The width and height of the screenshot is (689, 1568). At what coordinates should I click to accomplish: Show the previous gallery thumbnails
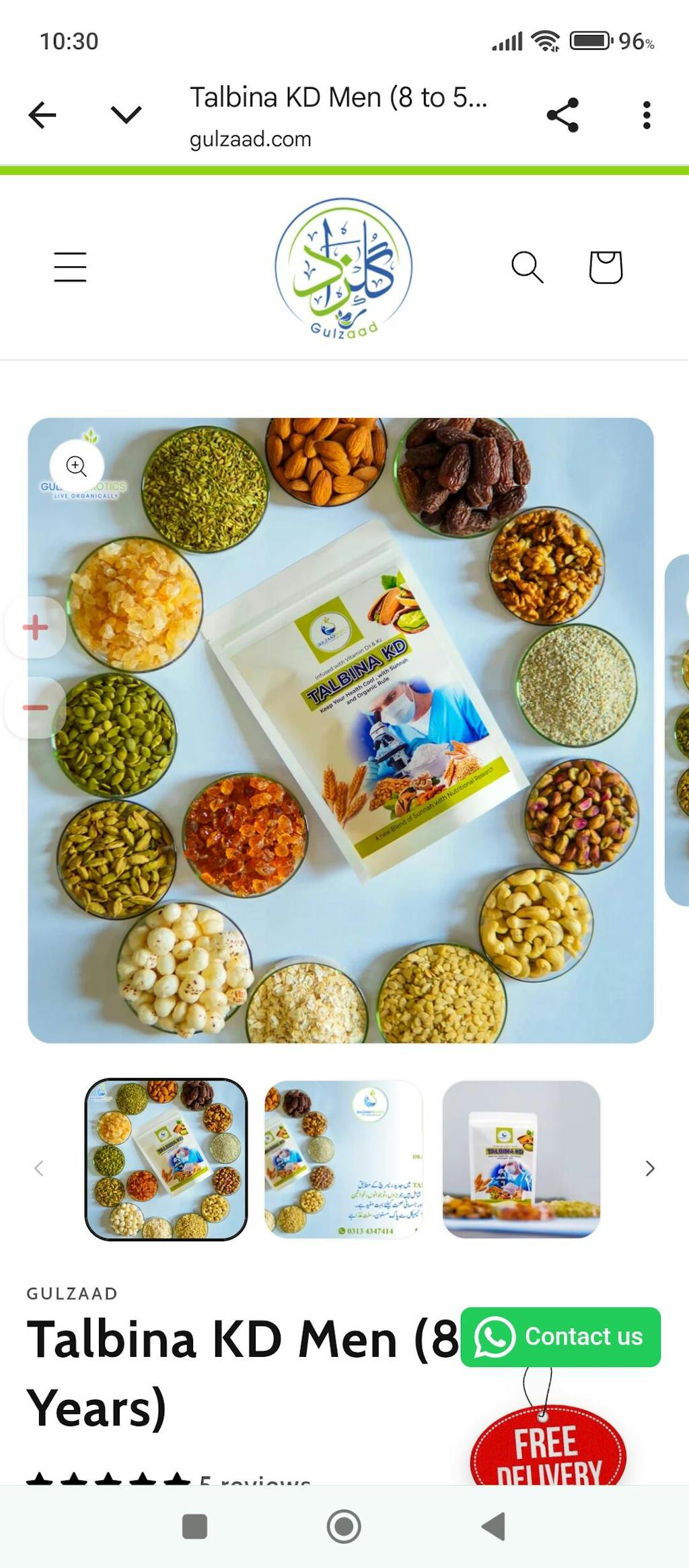click(x=39, y=1169)
